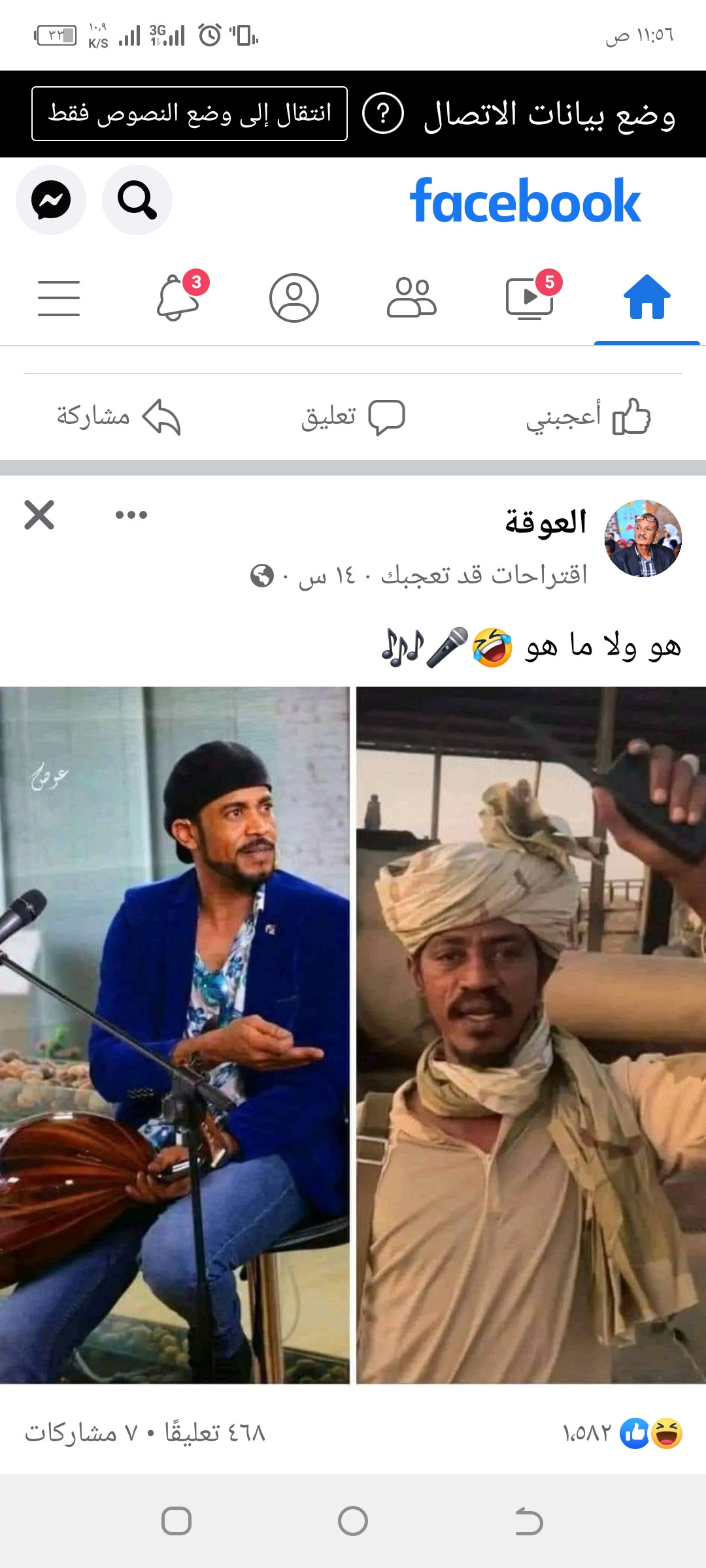
Task: Open post options three dots menu
Action: coord(131,515)
